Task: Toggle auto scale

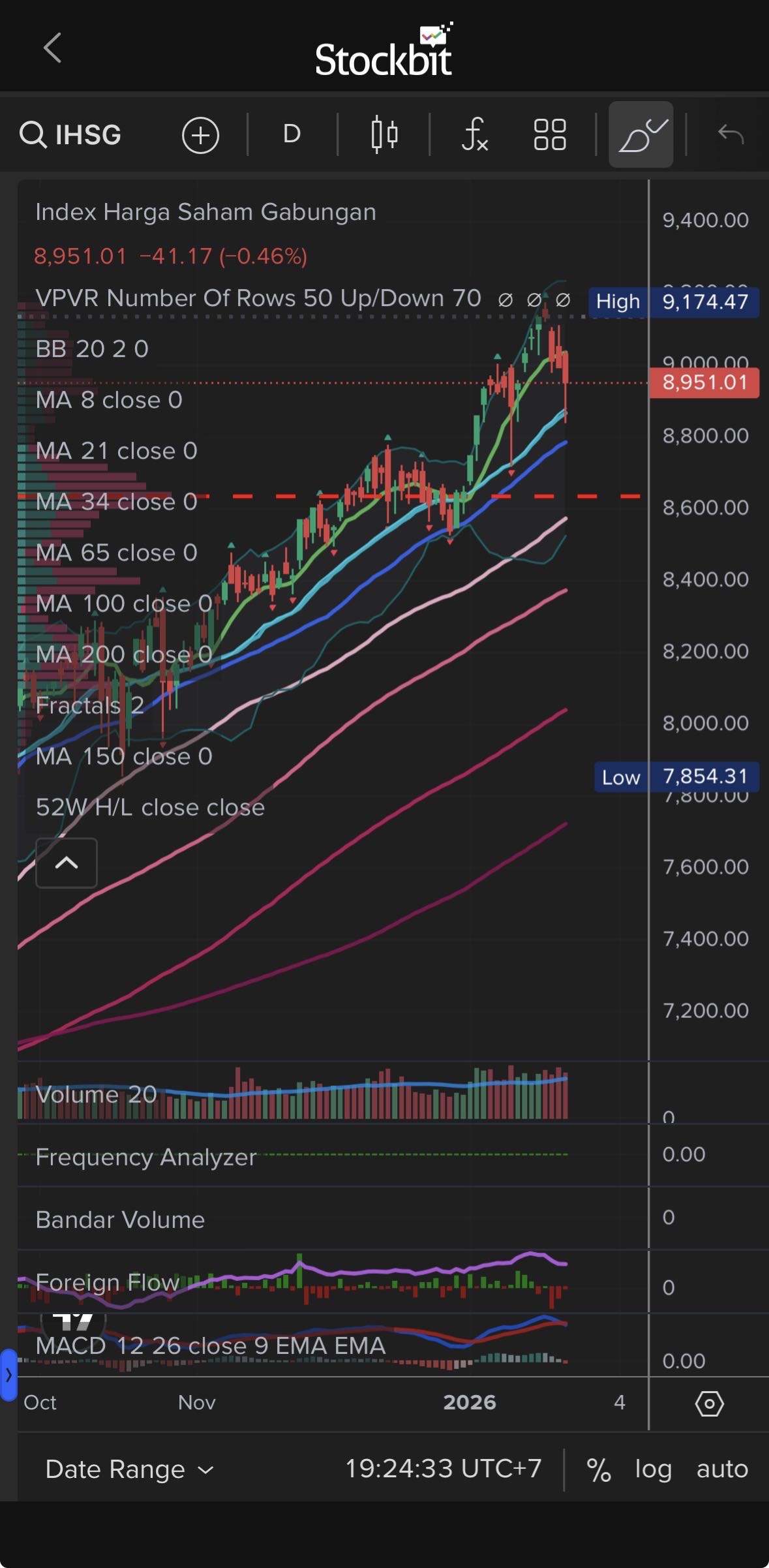Action: pyautogui.click(x=722, y=1469)
